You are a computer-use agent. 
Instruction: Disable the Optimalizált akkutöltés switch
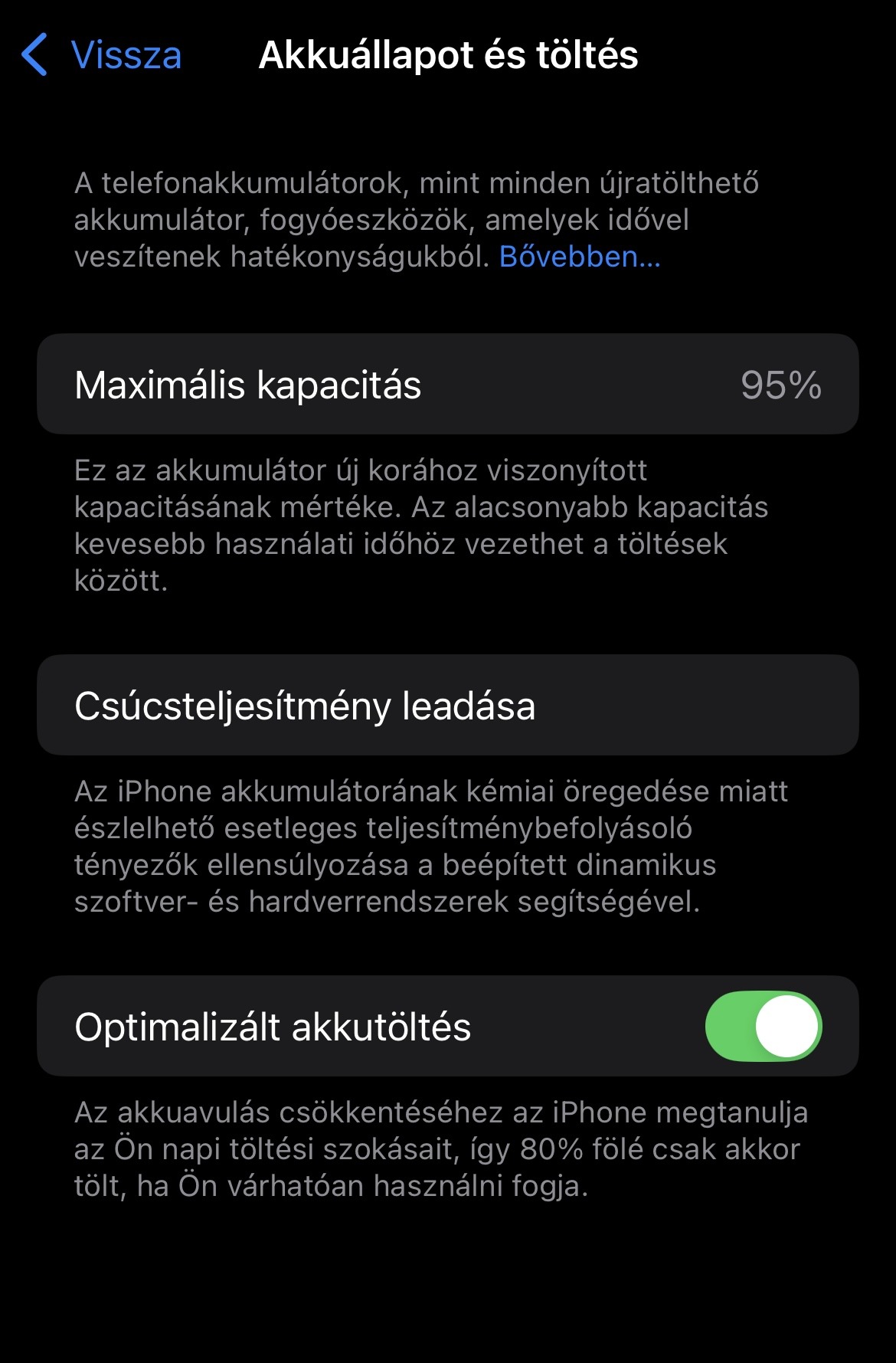point(763,1026)
